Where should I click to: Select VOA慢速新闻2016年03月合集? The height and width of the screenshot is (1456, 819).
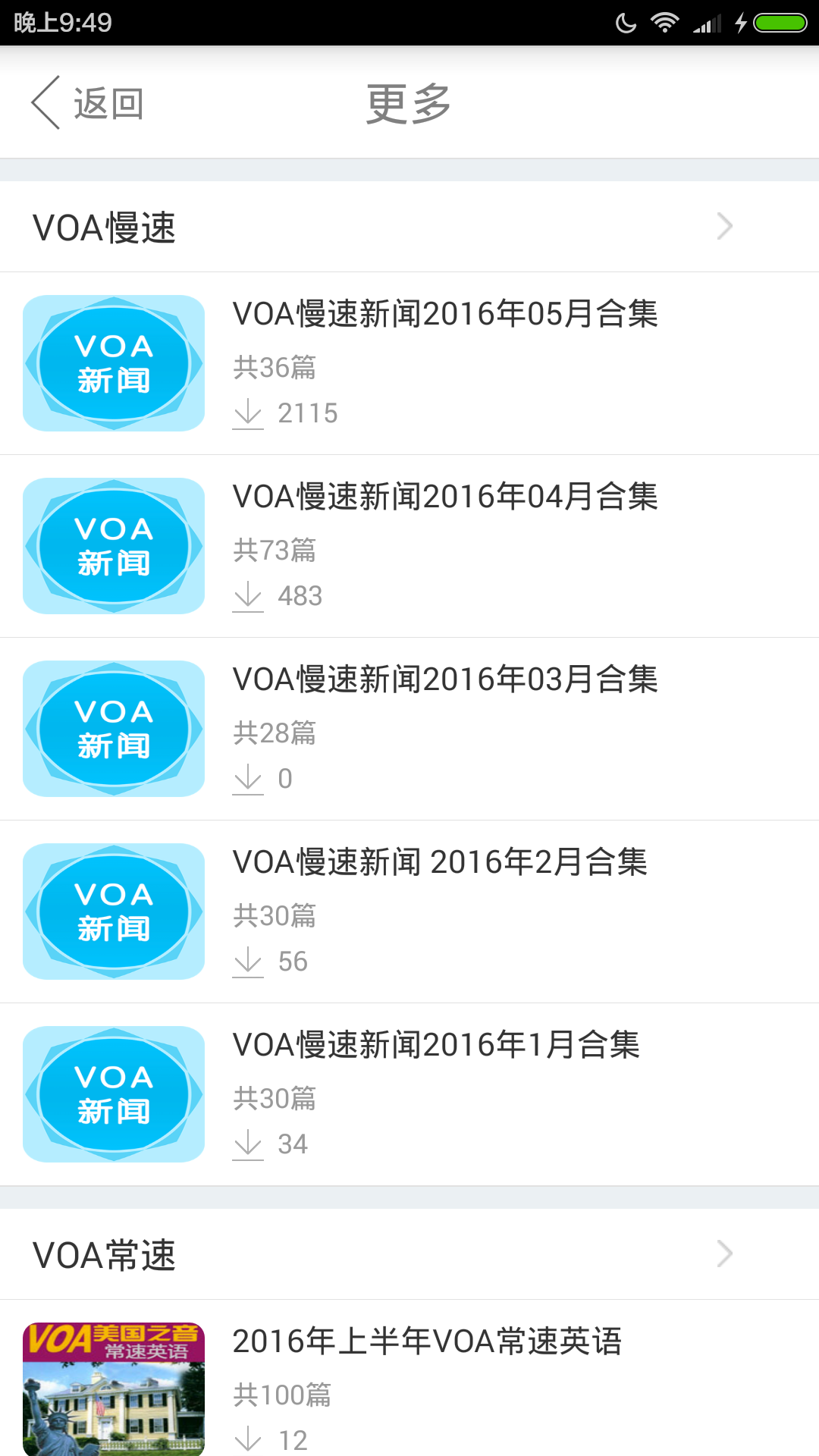point(409,729)
